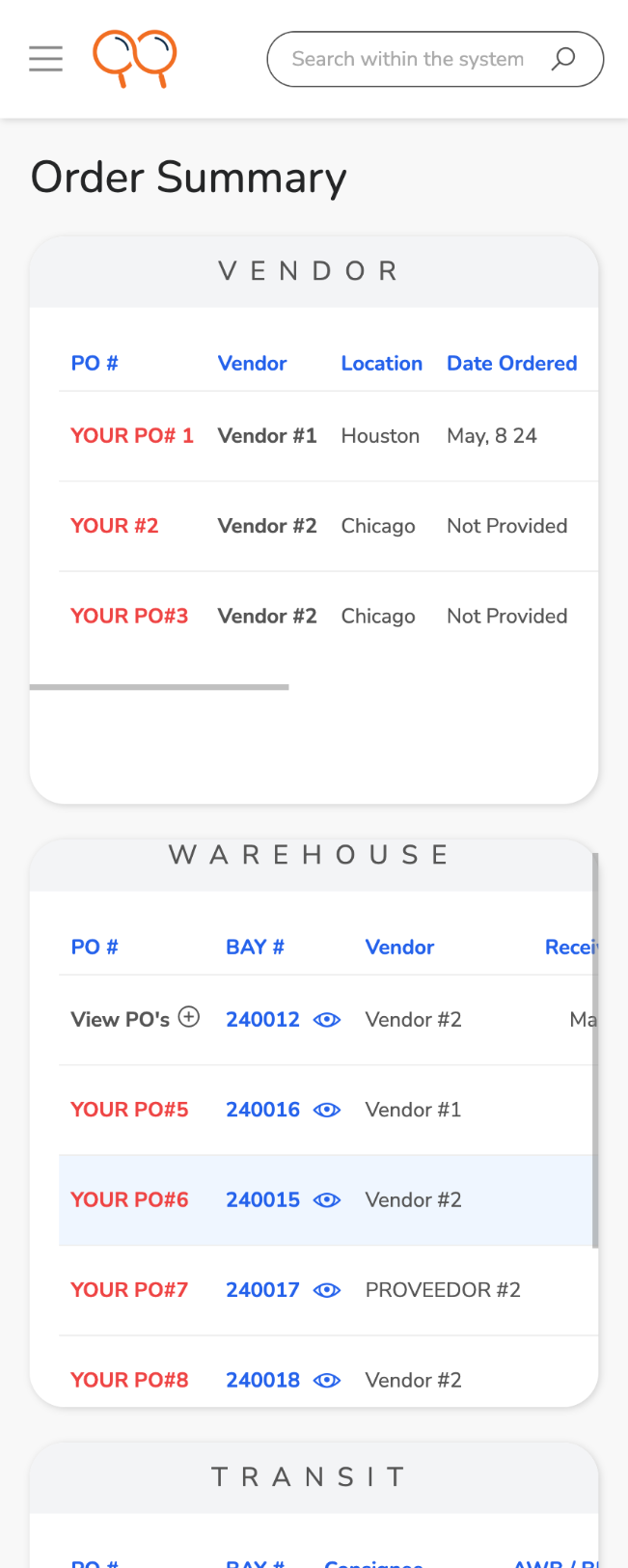Open purchase order YOUR PO#7
628x1568 pixels.
tap(129, 1290)
